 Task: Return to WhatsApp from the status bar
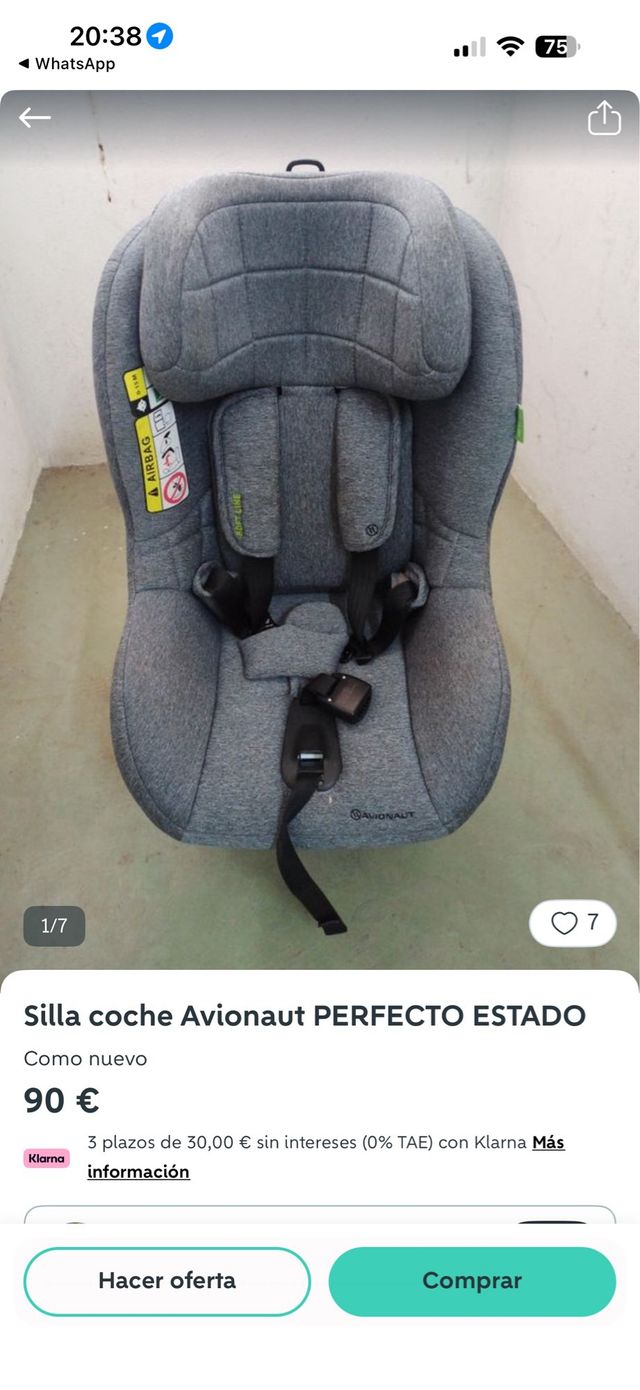click(66, 64)
